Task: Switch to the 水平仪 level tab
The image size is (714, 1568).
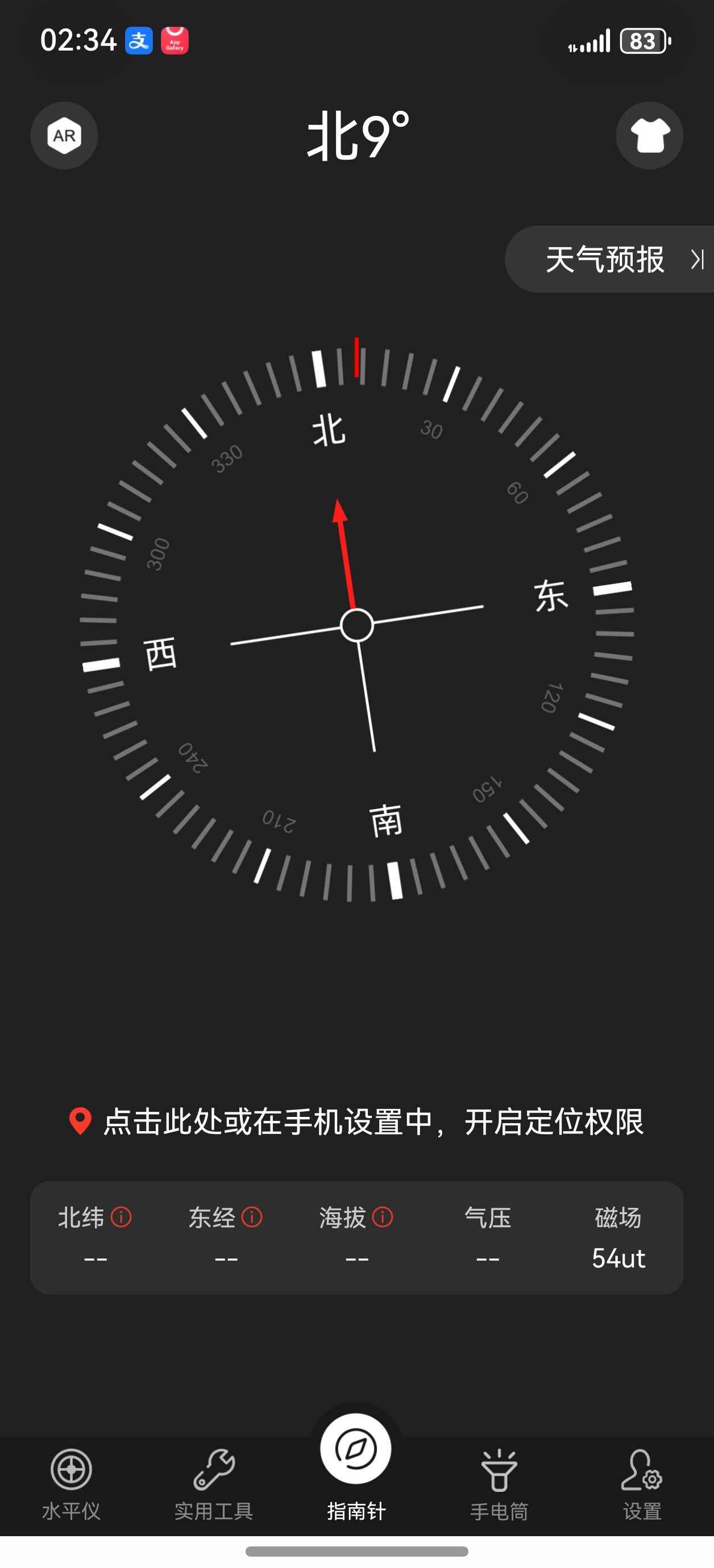Action: coord(71,1484)
